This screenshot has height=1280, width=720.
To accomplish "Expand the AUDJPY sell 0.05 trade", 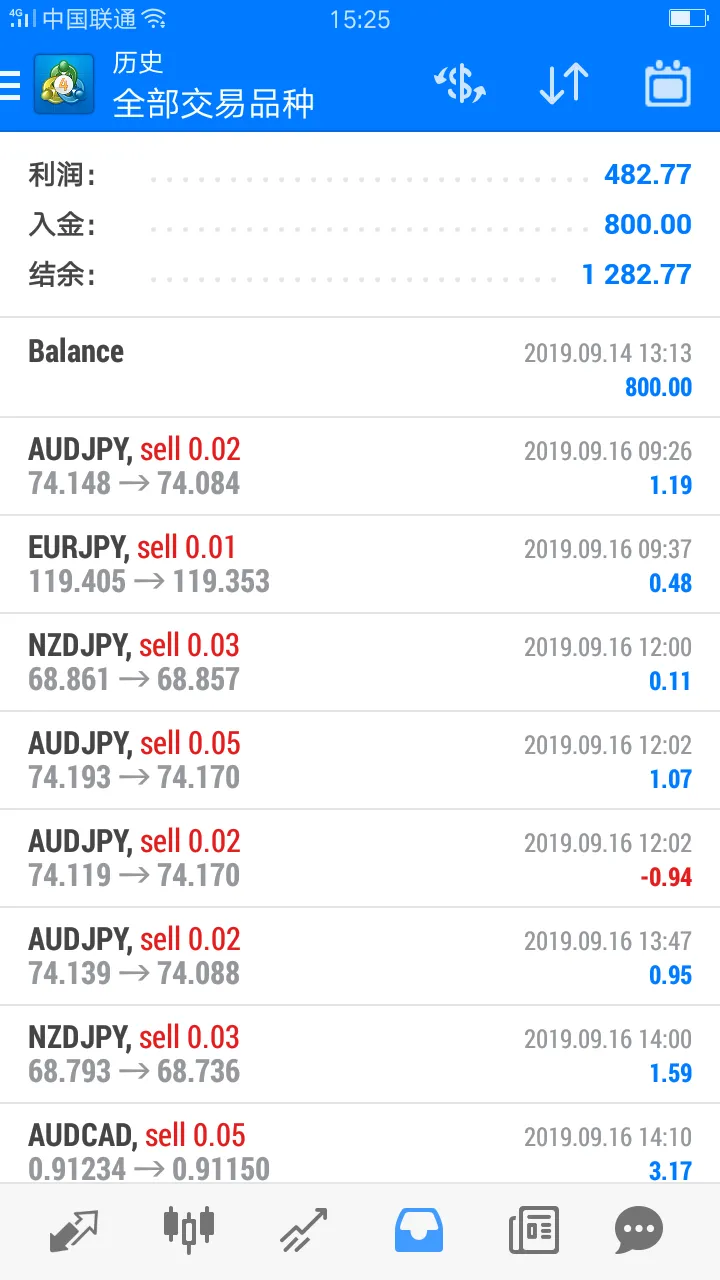I will click(x=360, y=761).
